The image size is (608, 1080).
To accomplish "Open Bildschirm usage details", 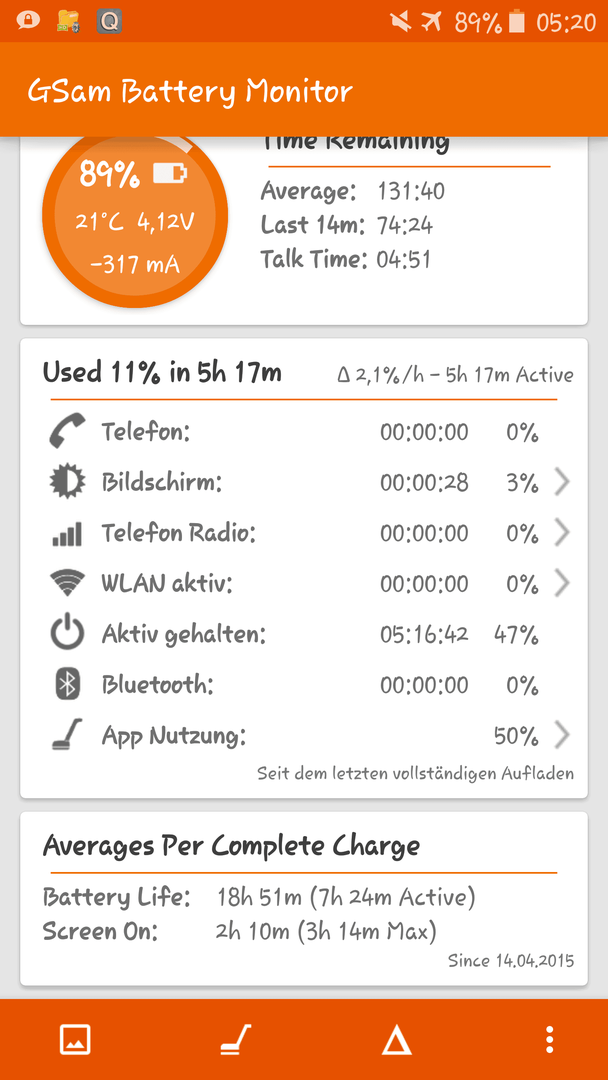I will (304, 483).
